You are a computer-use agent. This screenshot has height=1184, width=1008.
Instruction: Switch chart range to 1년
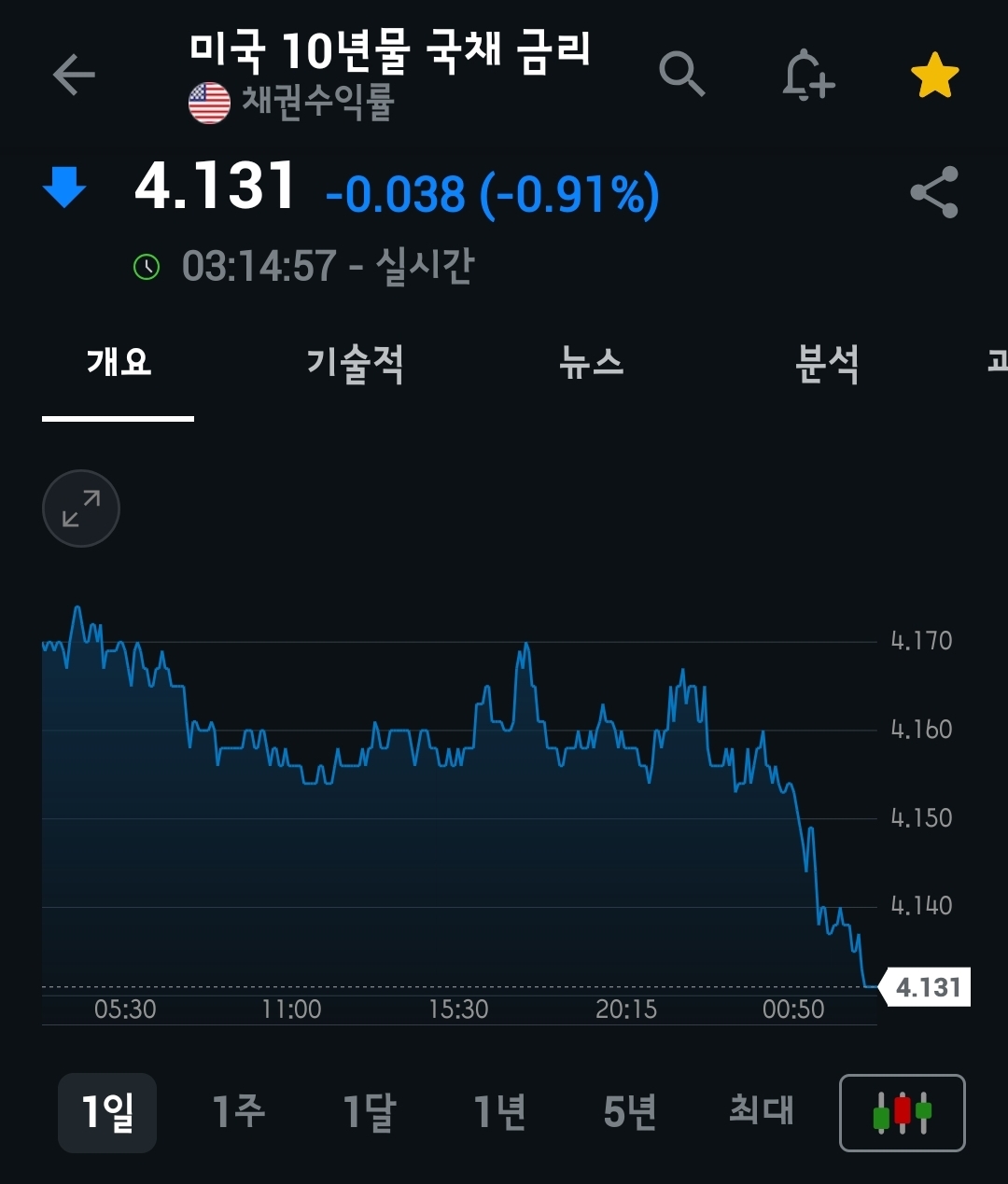click(499, 1112)
